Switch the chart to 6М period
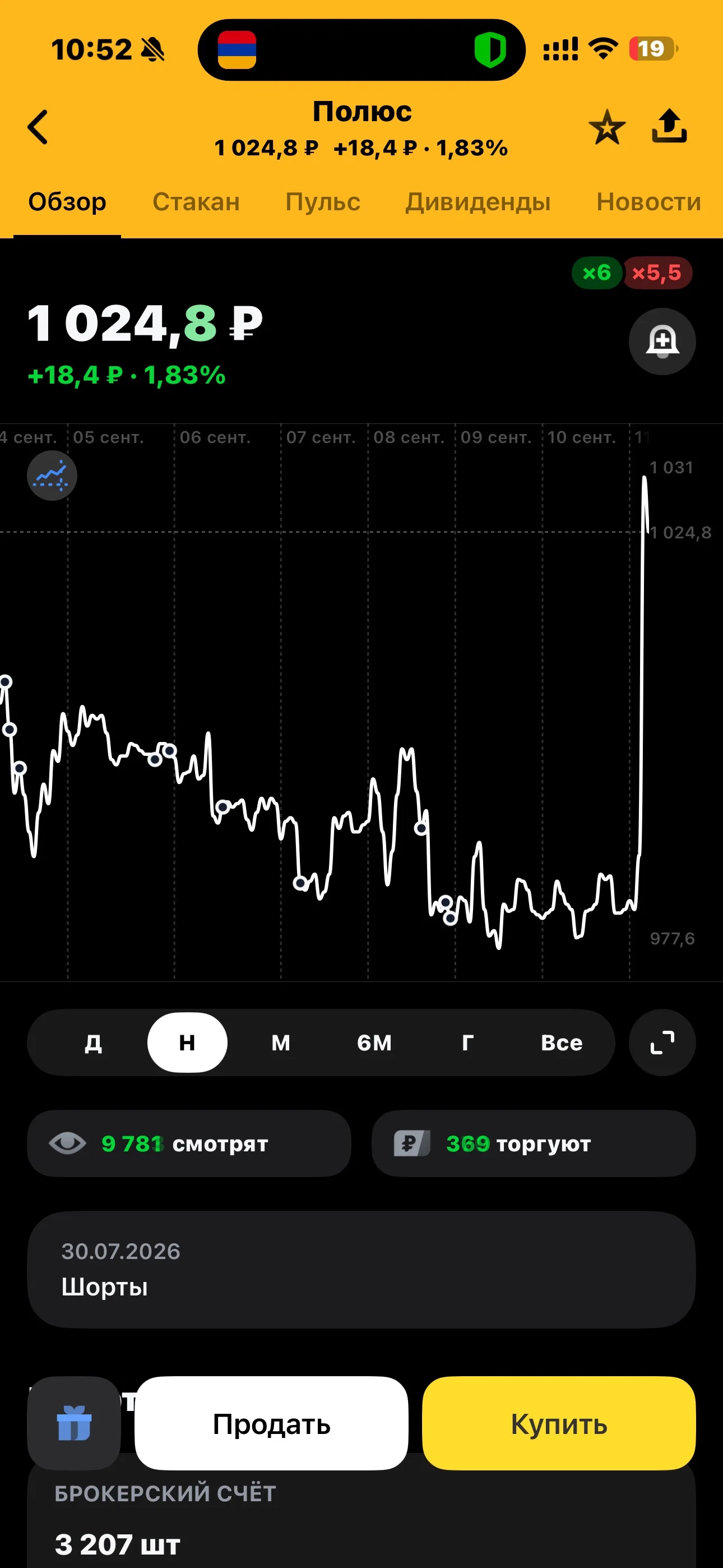723x1568 pixels. [x=374, y=1043]
